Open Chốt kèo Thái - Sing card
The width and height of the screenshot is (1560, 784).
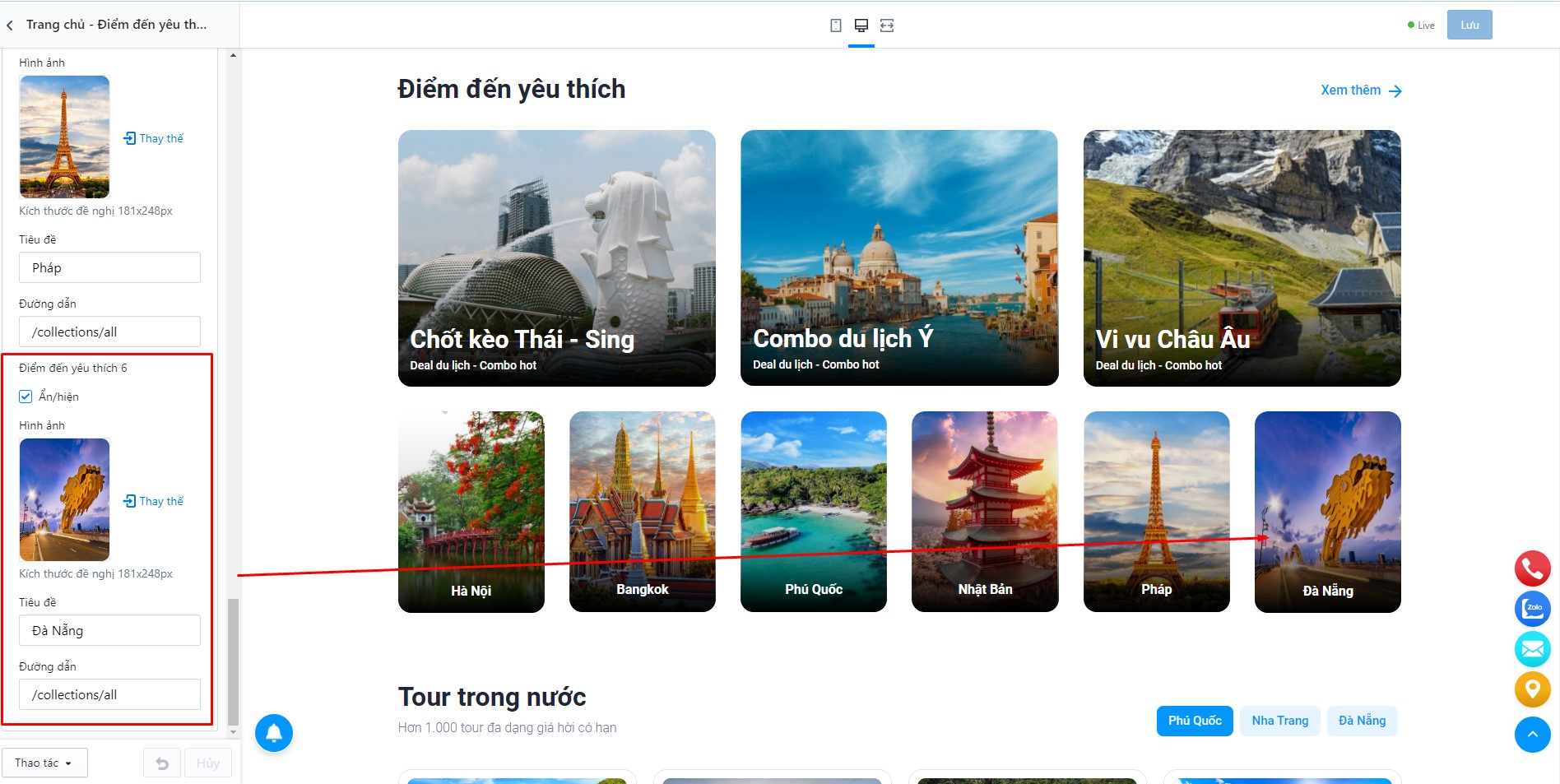click(x=556, y=257)
